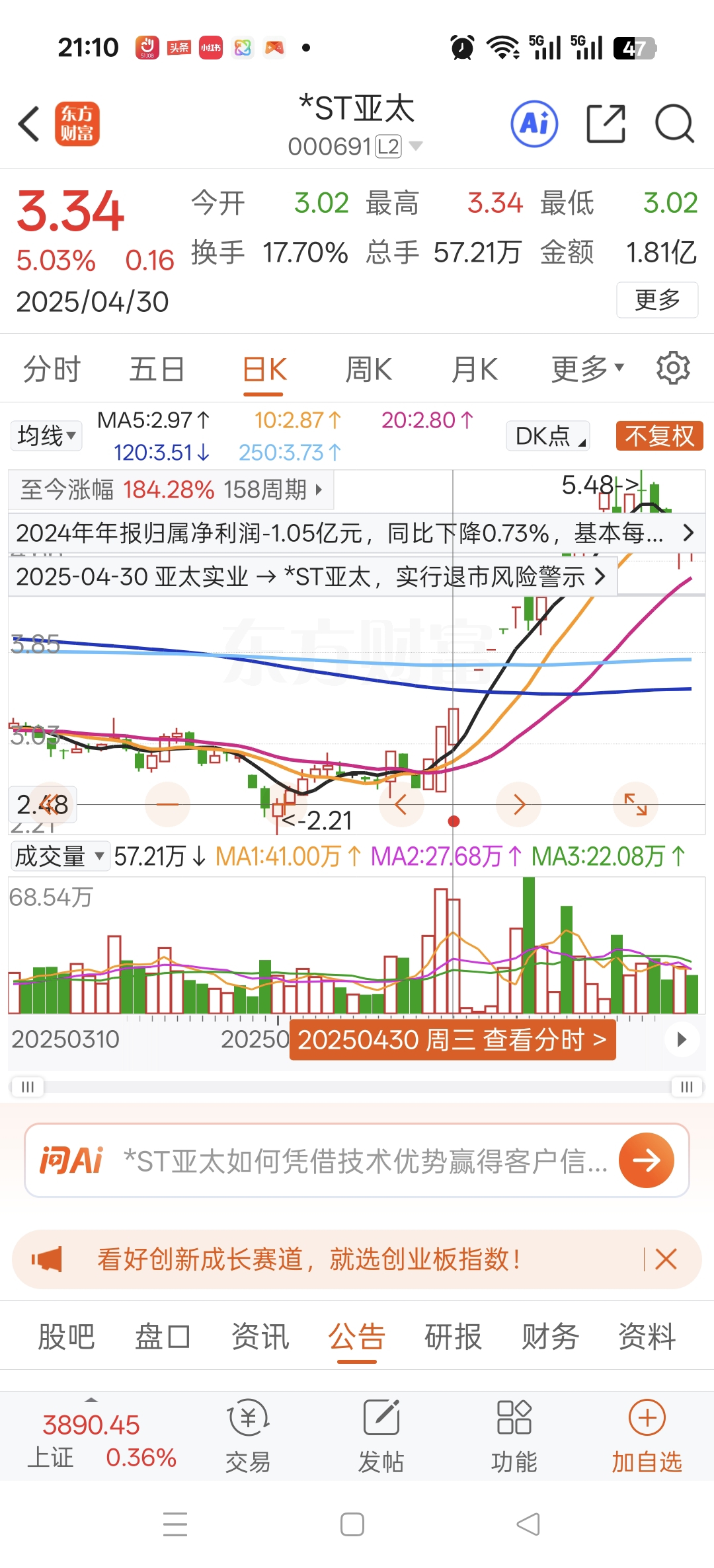This screenshot has width=714, height=1568.
Task: Switch to the 股吧 tab
Action: click(66, 1337)
